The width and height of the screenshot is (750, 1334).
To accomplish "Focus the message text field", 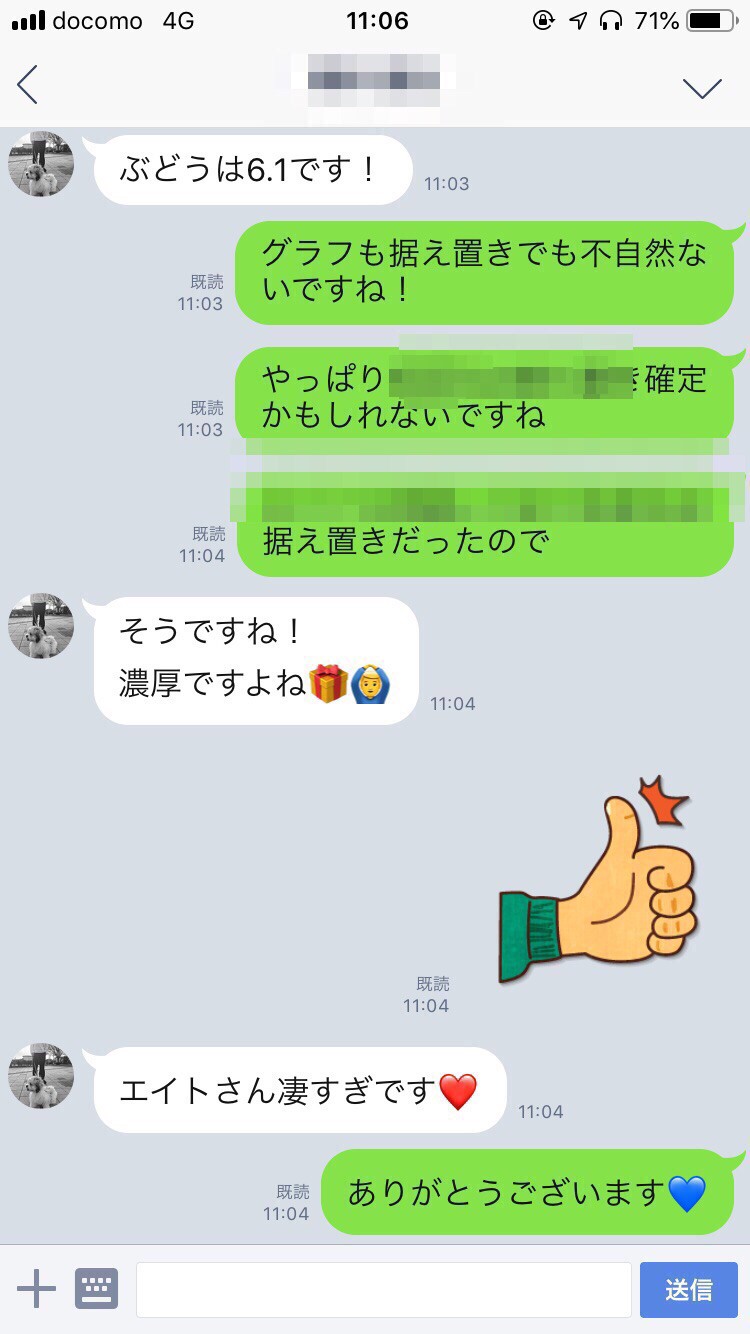I will (383, 1289).
